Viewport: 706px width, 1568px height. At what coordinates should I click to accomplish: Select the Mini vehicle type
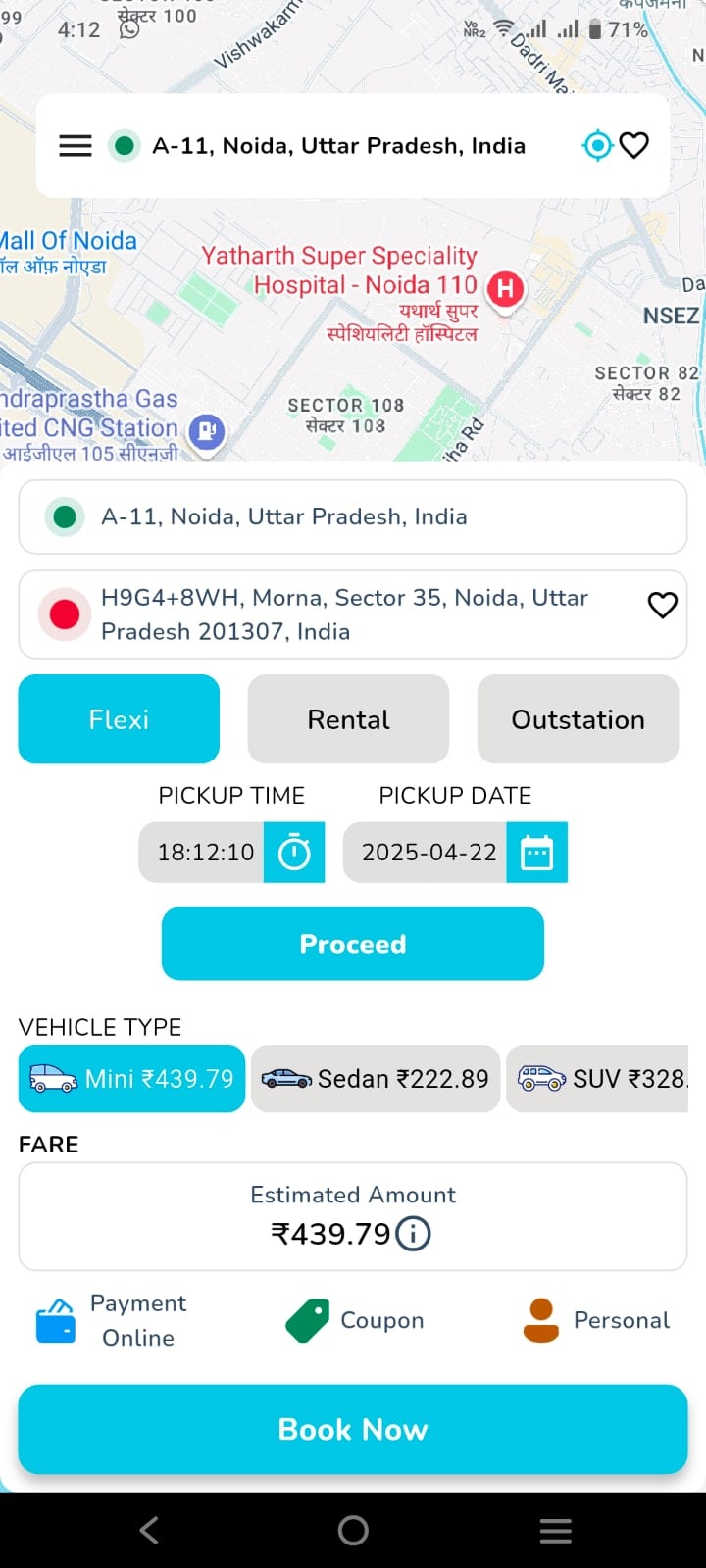(130, 1078)
